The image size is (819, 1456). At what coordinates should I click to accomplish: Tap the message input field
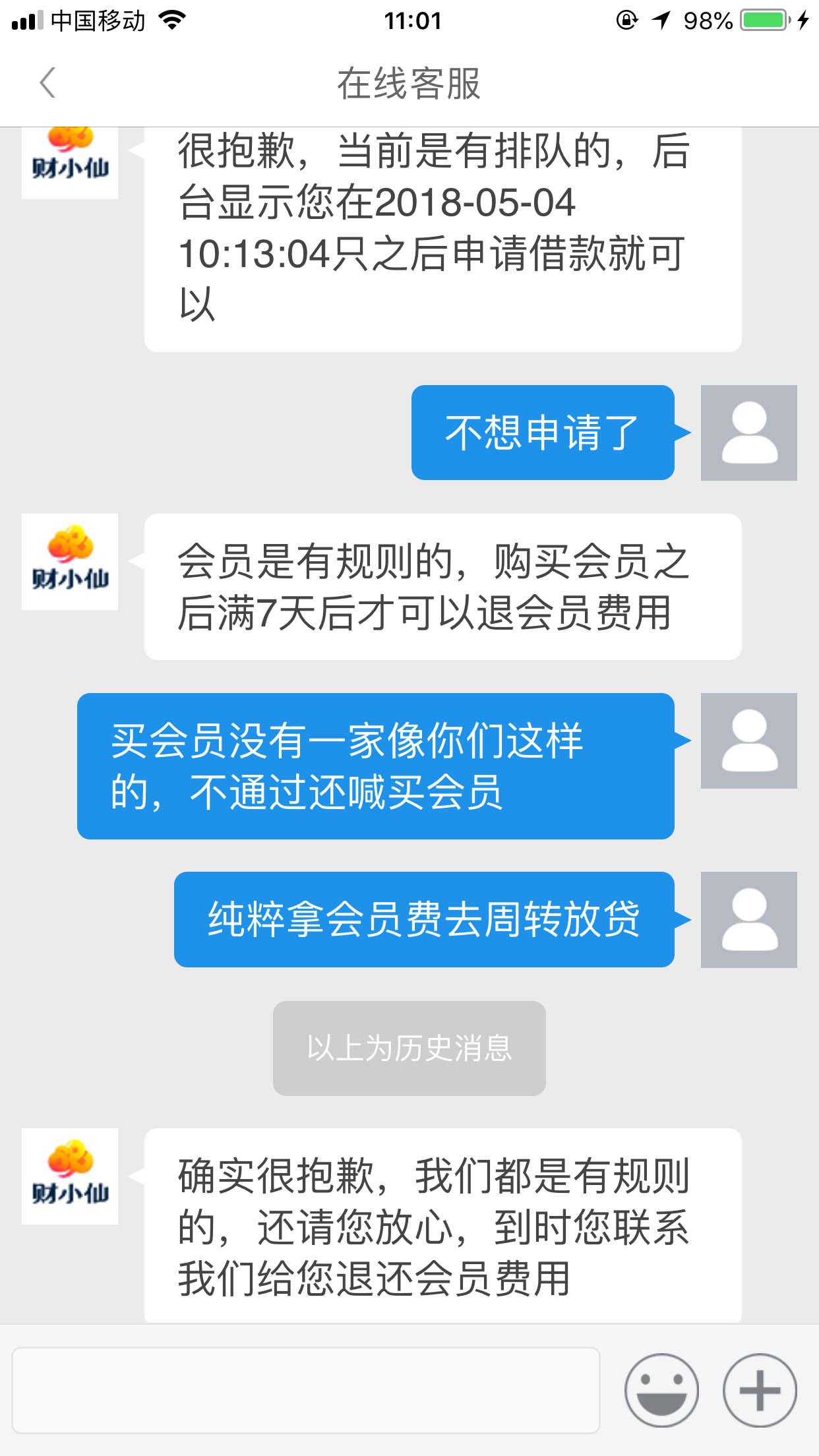(306, 1390)
